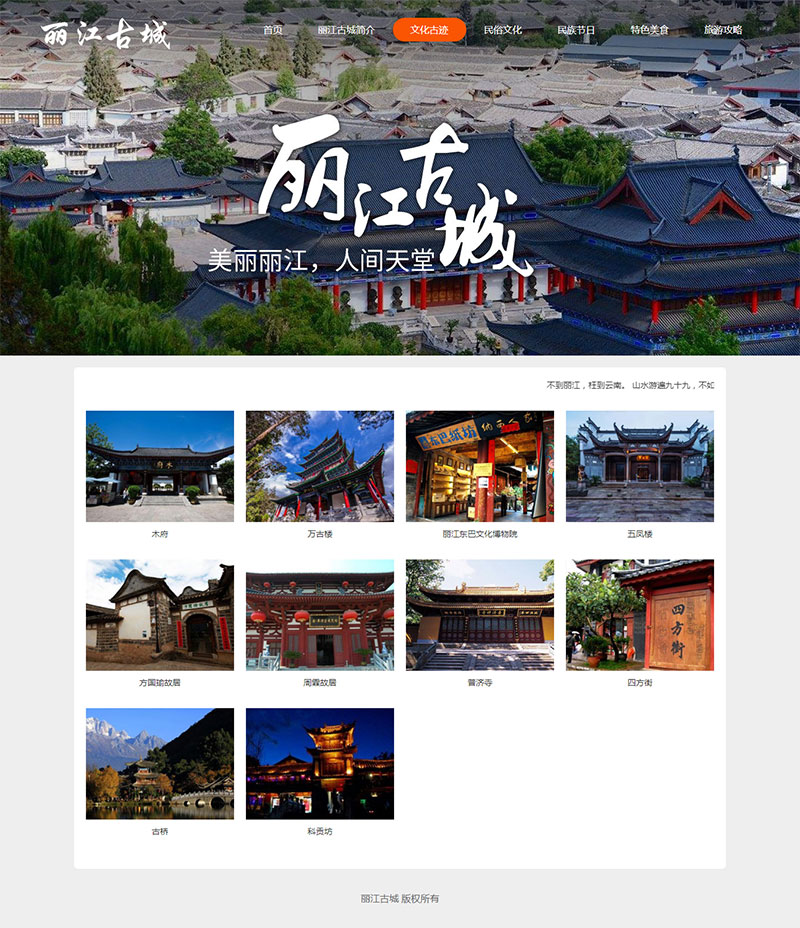Open the 丽江东巴文化博物院 tile
The image size is (800, 928).
480,466
